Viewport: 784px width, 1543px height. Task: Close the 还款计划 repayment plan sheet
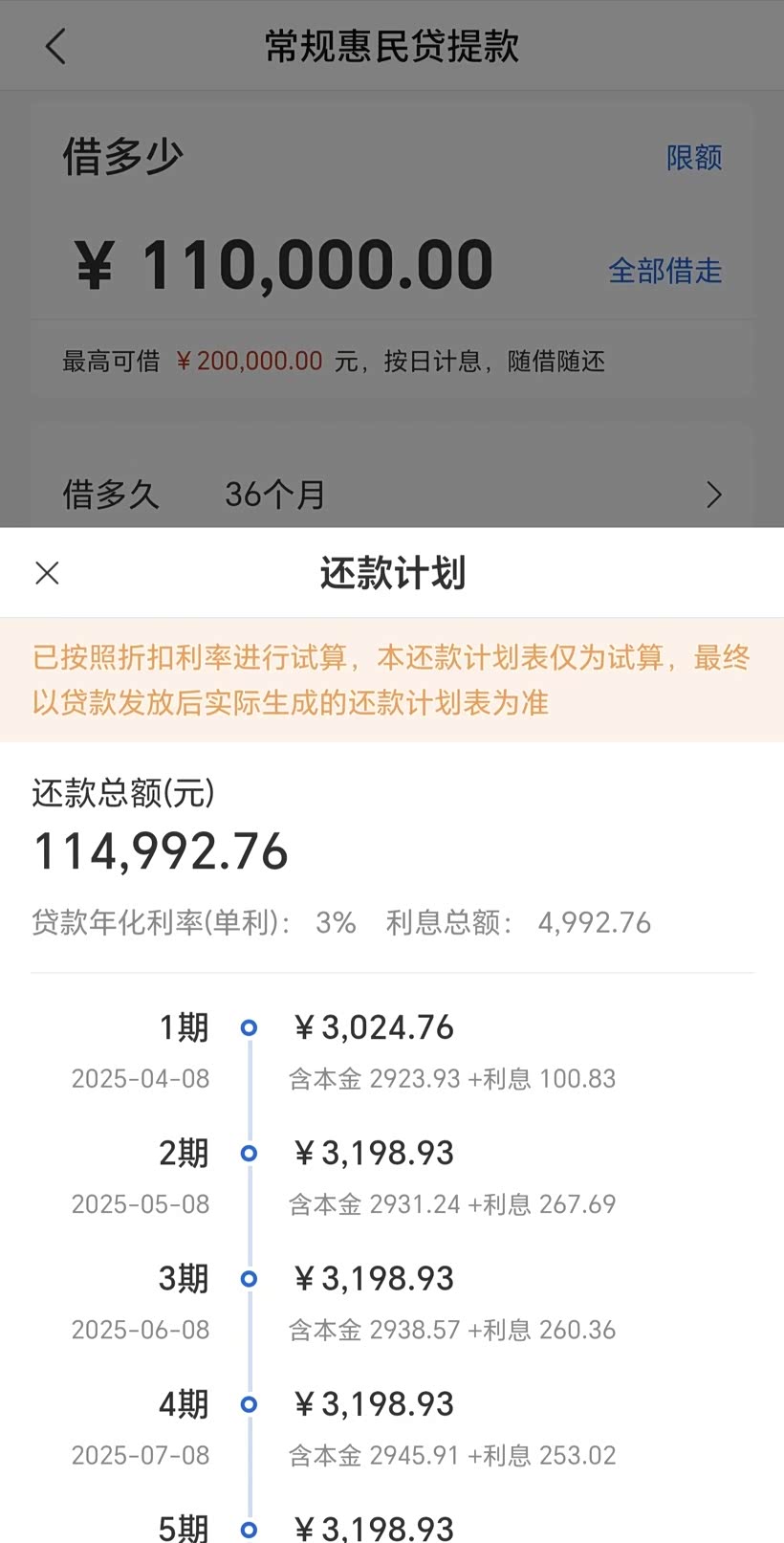(47, 573)
